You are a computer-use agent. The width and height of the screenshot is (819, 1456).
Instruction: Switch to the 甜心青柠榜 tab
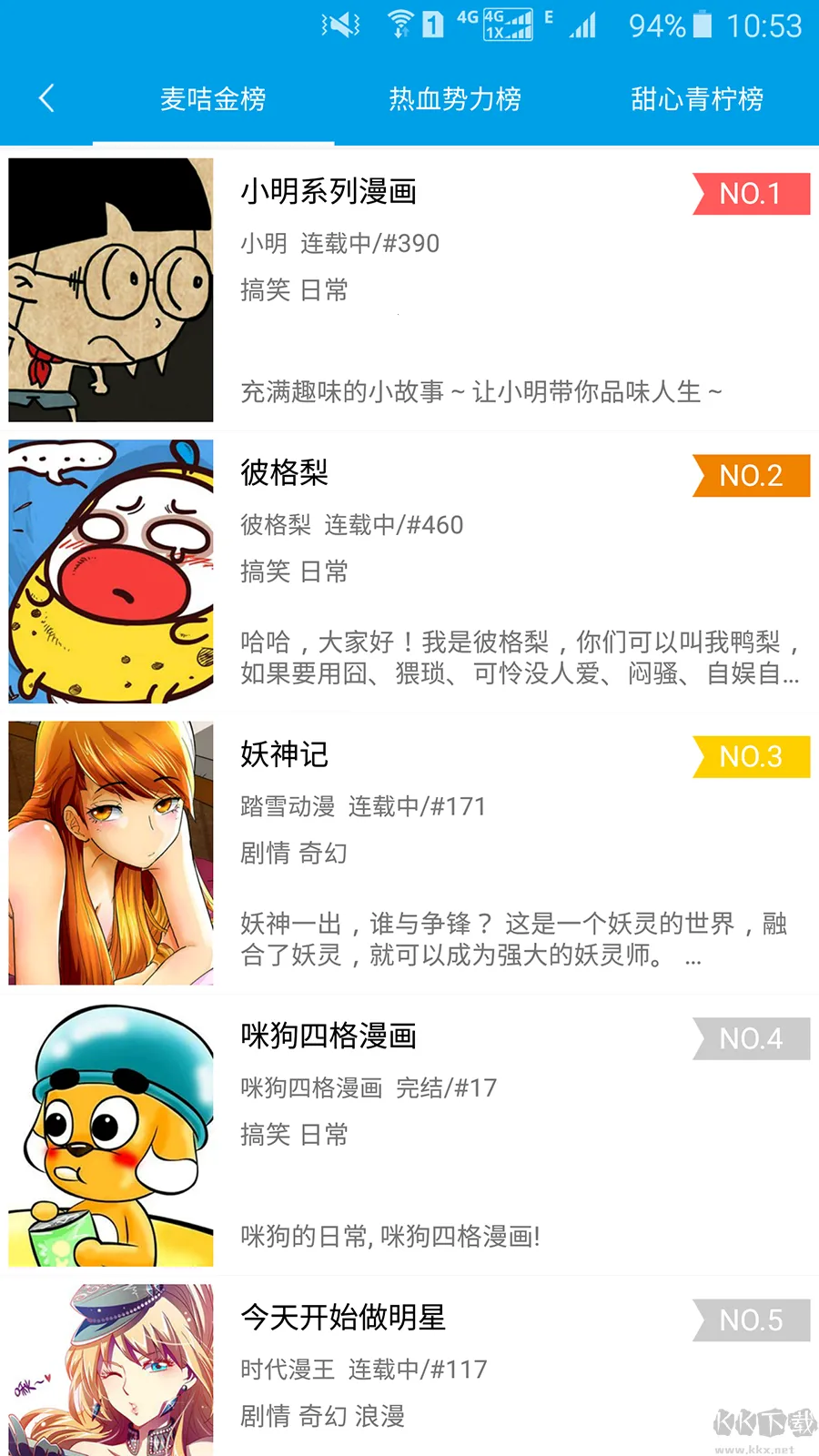(696, 98)
